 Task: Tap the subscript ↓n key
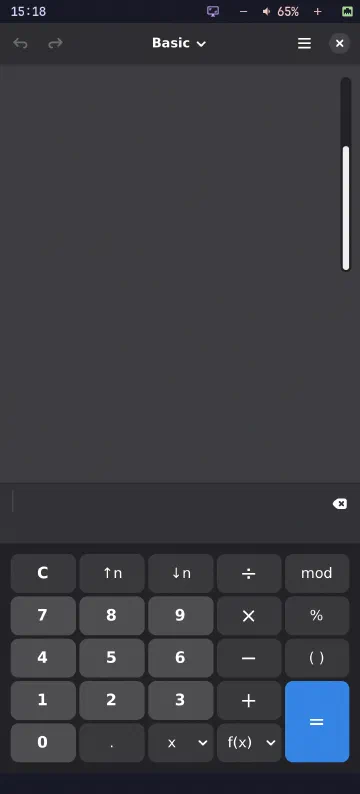(181, 573)
